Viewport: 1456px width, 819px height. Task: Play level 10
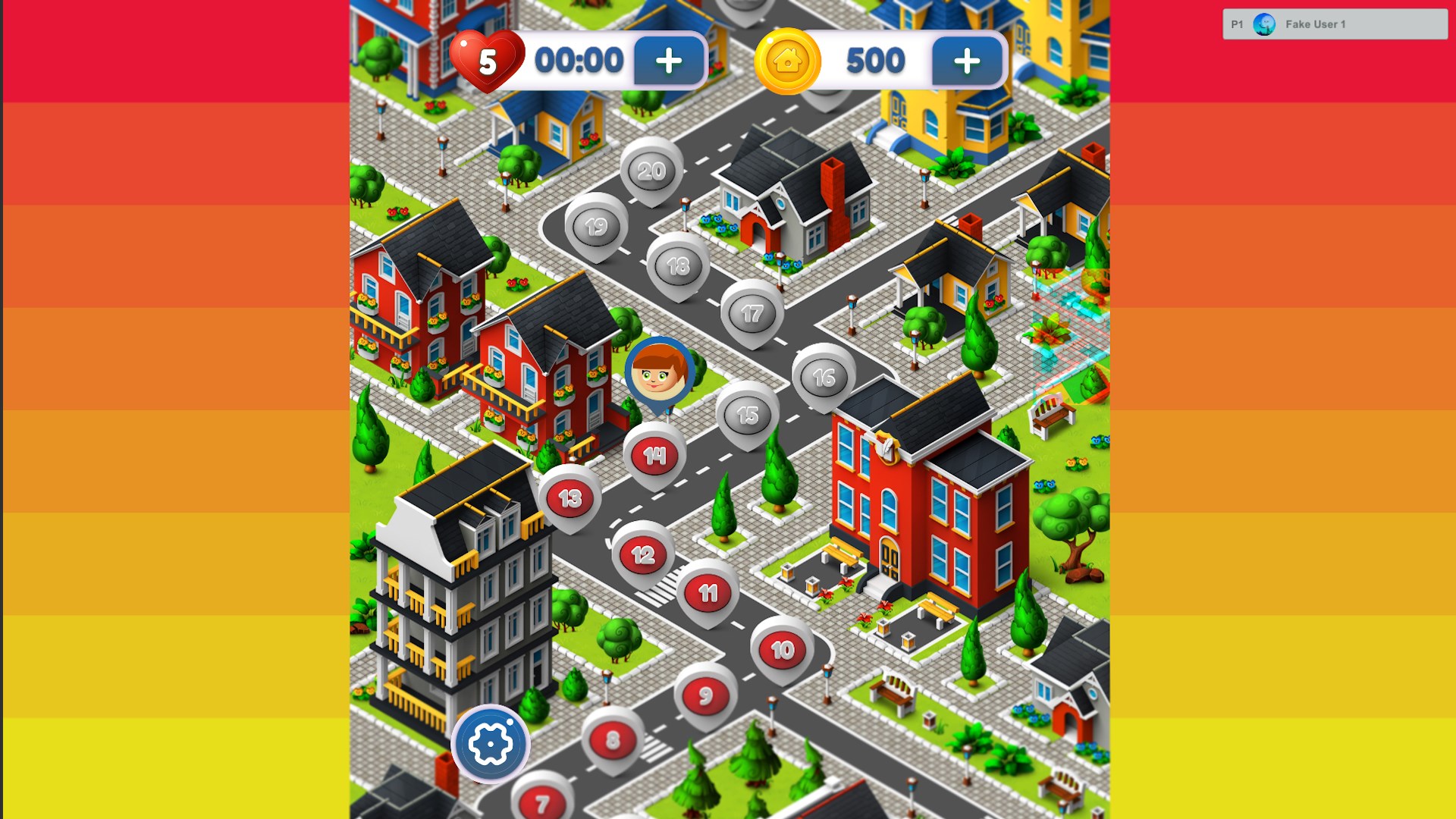pos(783,650)
